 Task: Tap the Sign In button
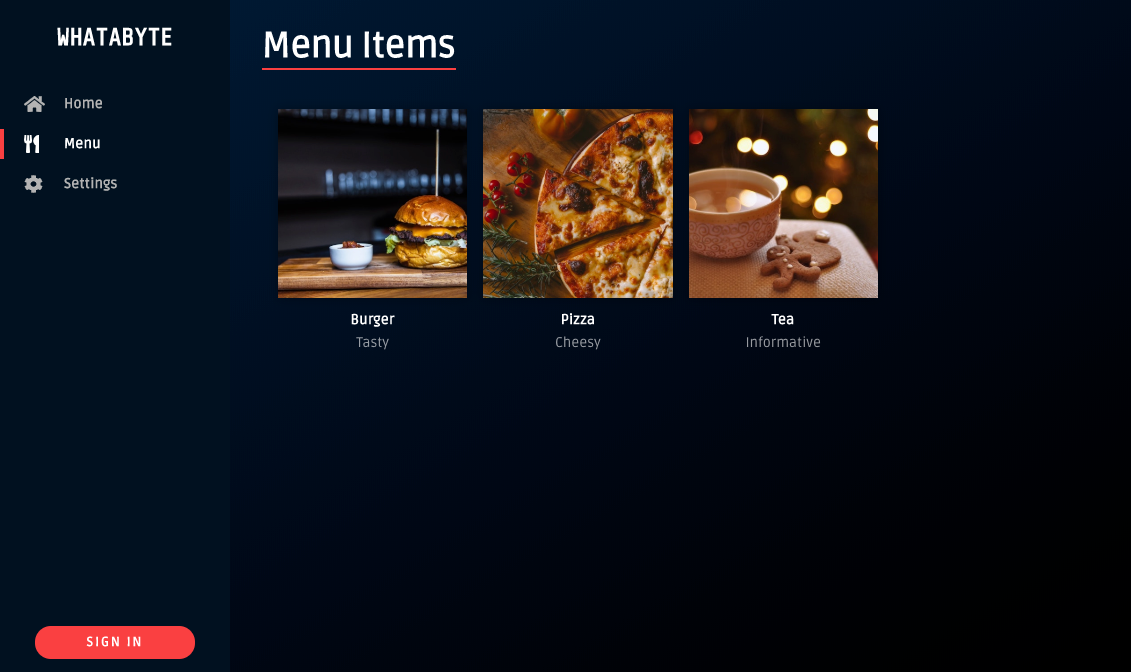click(115, 642)
